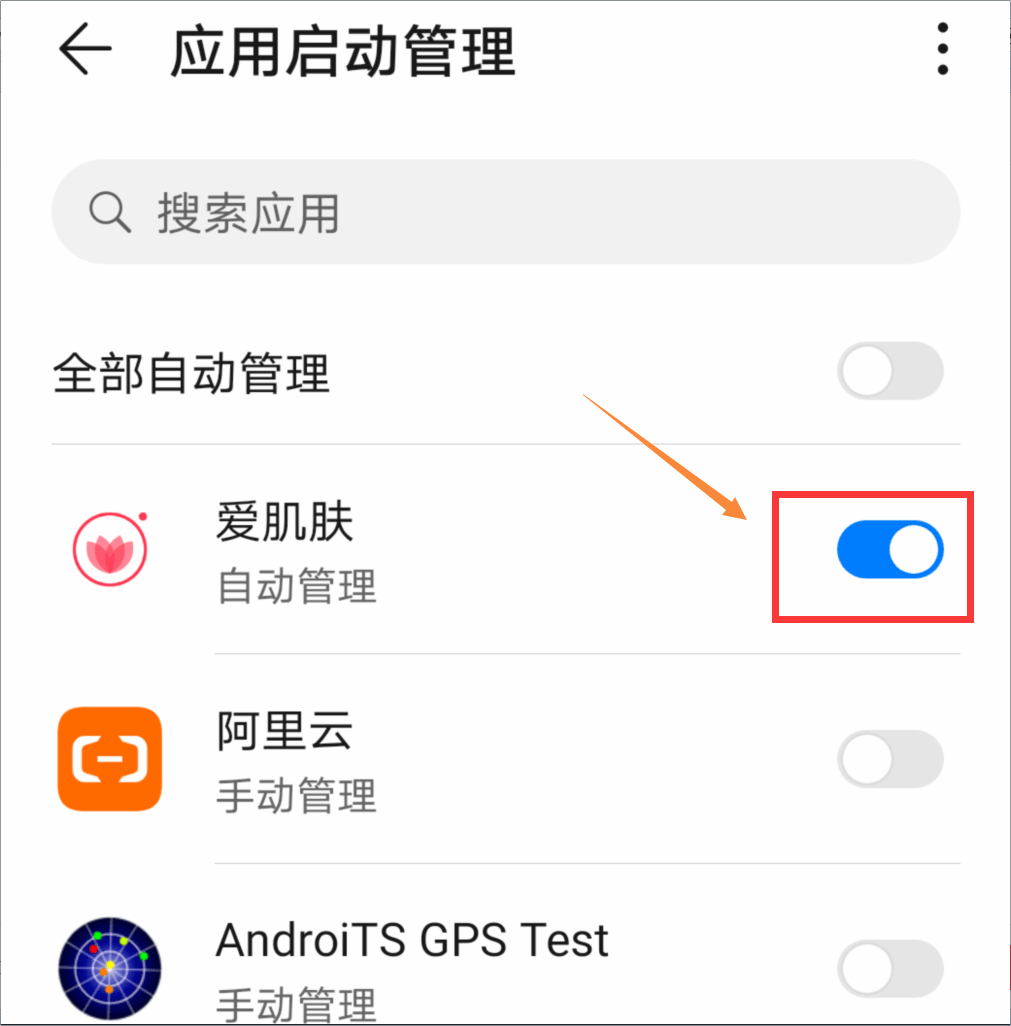
Task: Tap the search magnifier icon
Action: (110, 212)
